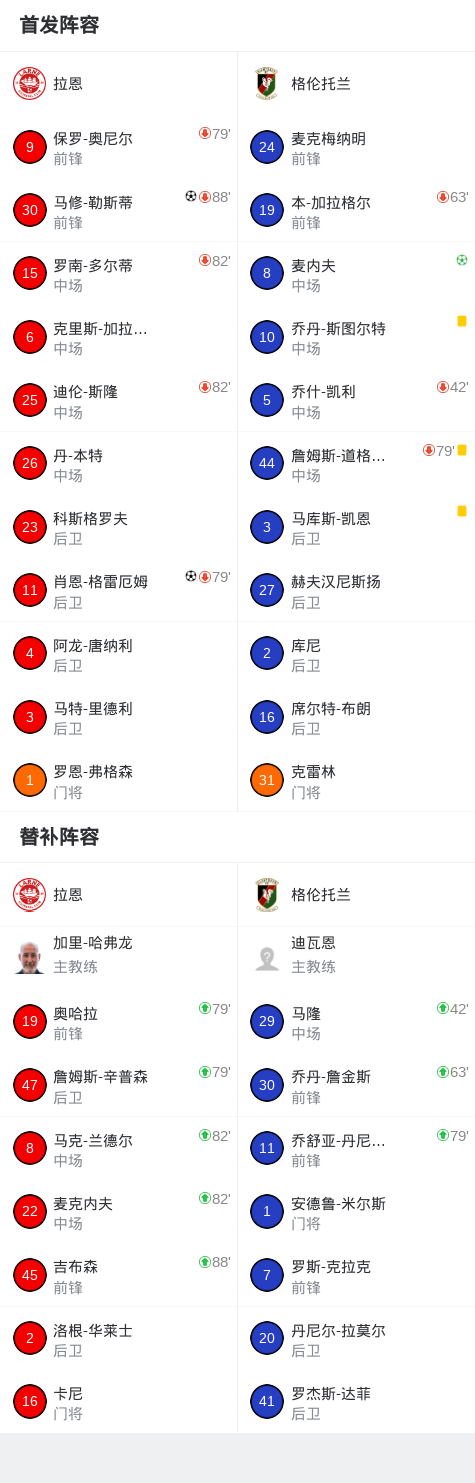475x1483 pixels.
Task: Open substitute 詹姆斯-辛普森
Action: [118, 1085]
